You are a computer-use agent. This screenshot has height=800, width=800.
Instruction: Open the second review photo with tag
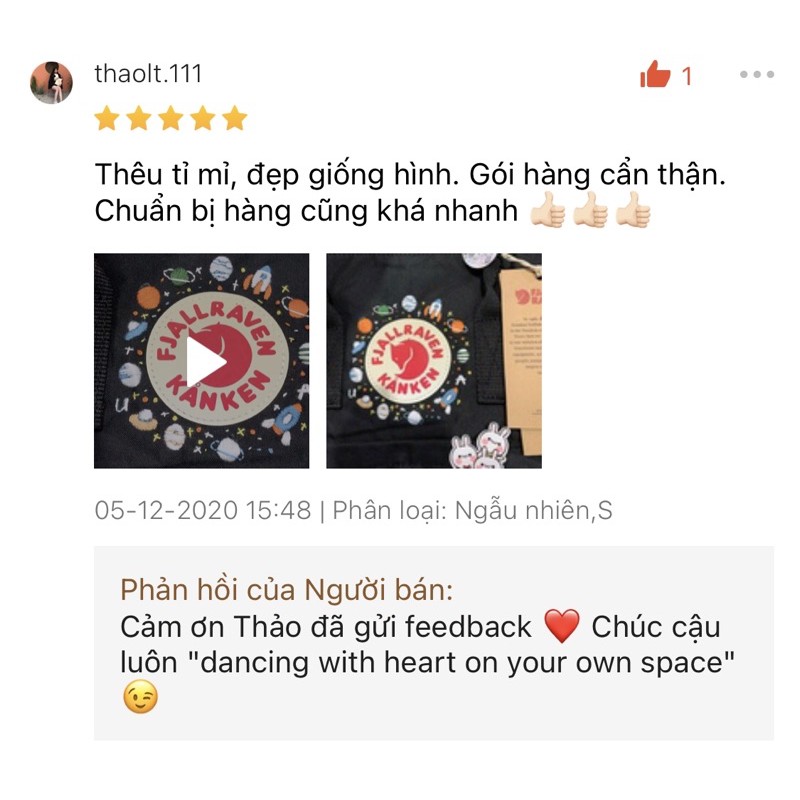click(434, 361)
